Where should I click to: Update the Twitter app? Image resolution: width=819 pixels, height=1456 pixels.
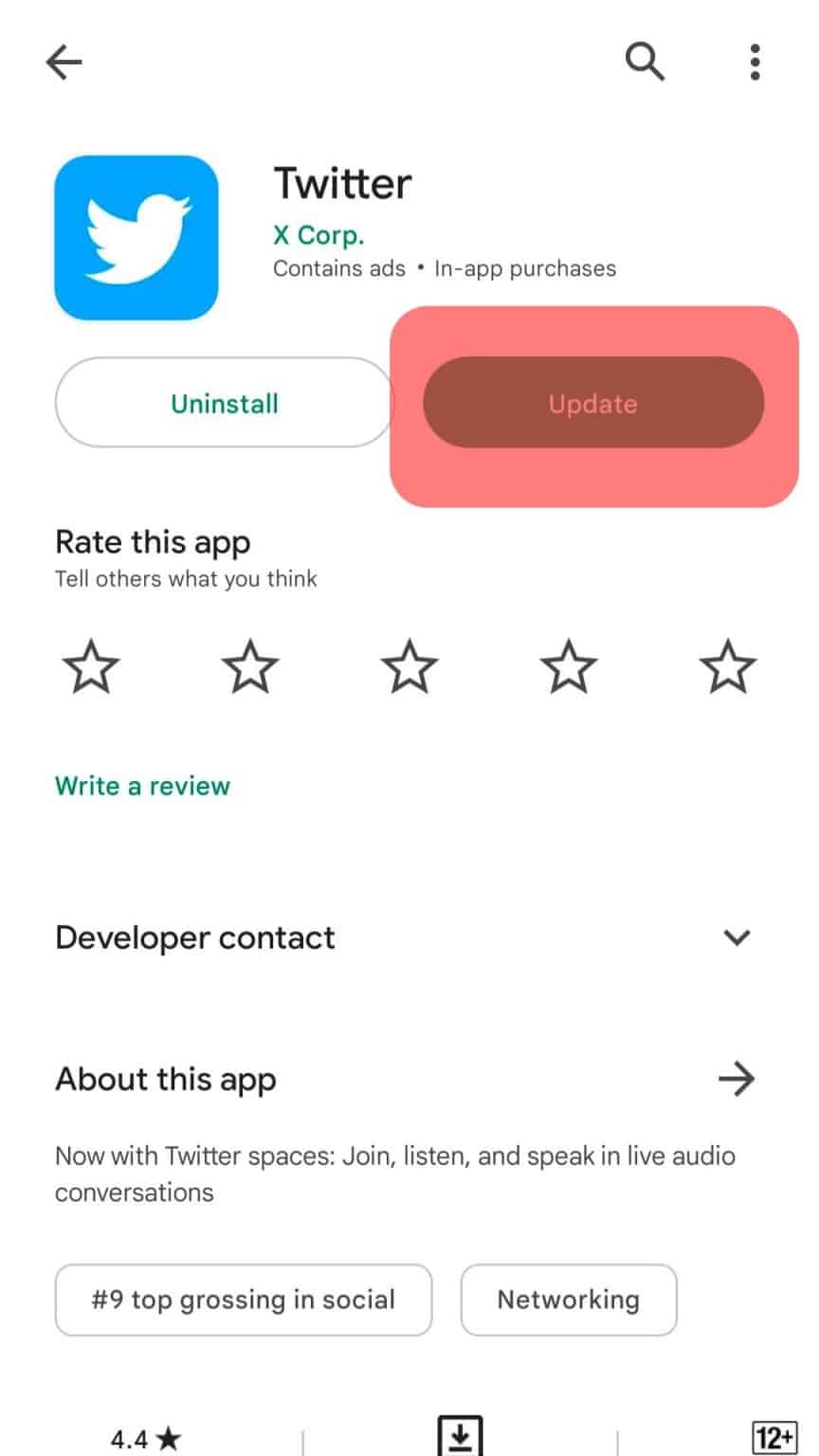(x=592, y=403)
